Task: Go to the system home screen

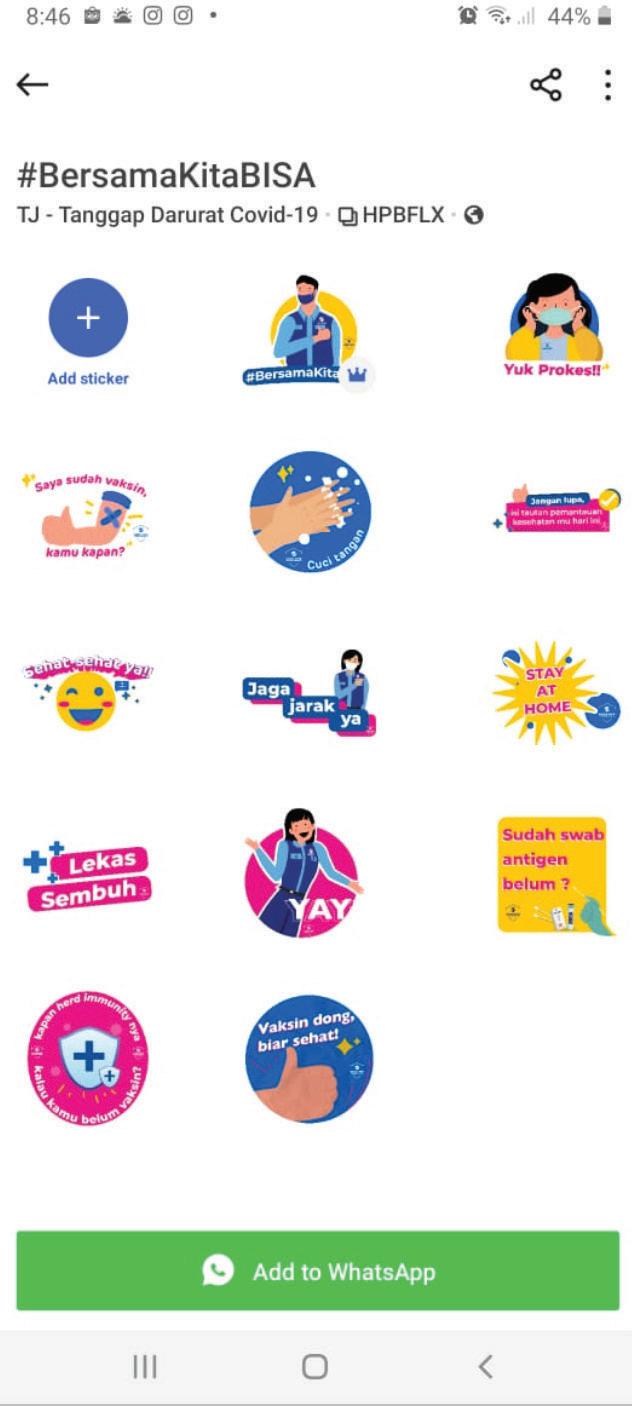Action: (315, 1367)
